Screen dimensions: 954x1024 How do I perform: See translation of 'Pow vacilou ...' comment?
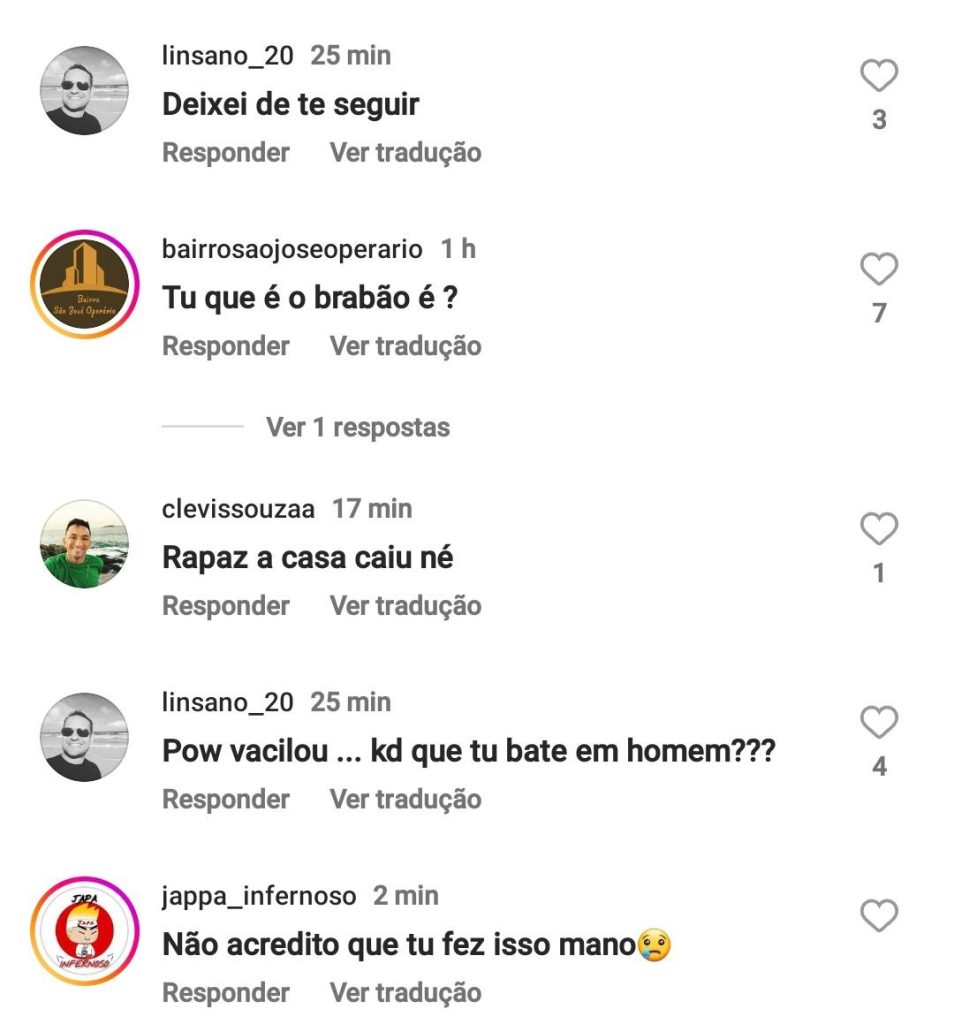coord(405,799)
